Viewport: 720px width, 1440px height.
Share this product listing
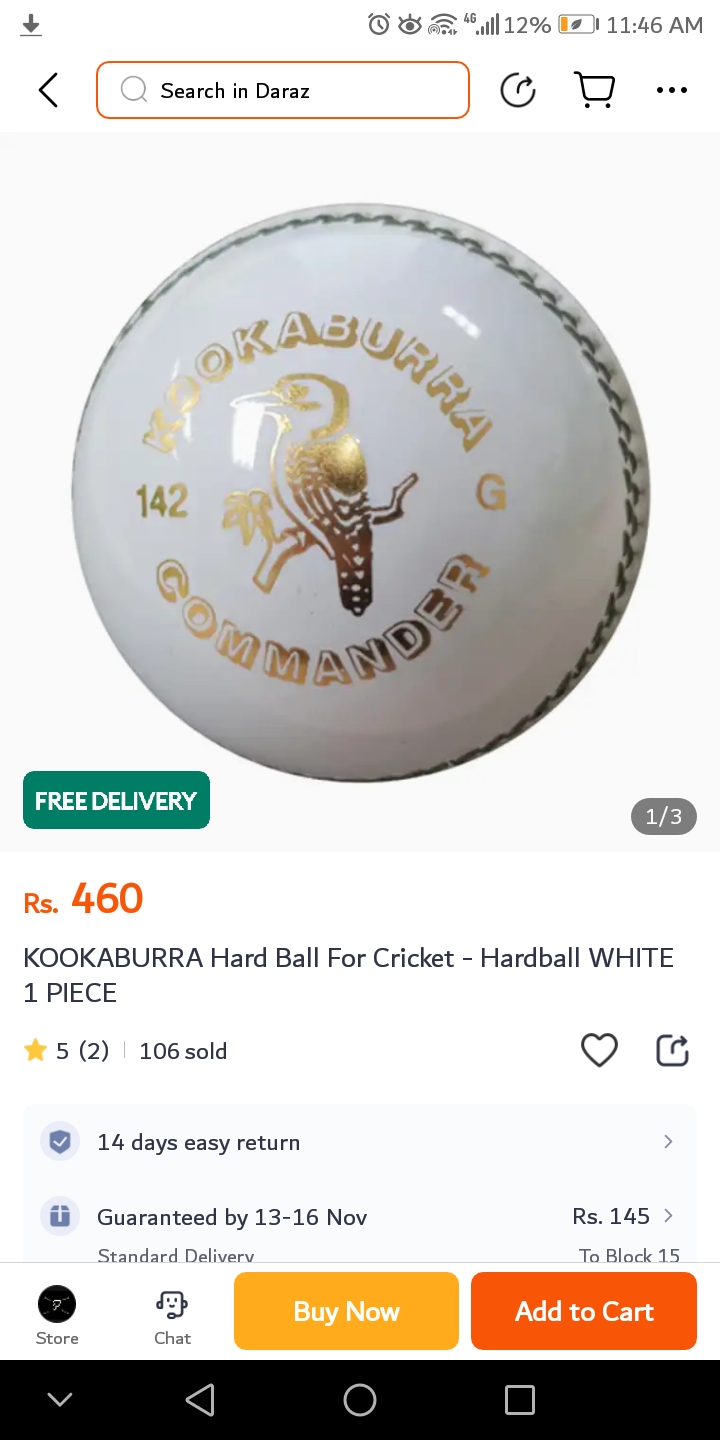click(672, 1050)
